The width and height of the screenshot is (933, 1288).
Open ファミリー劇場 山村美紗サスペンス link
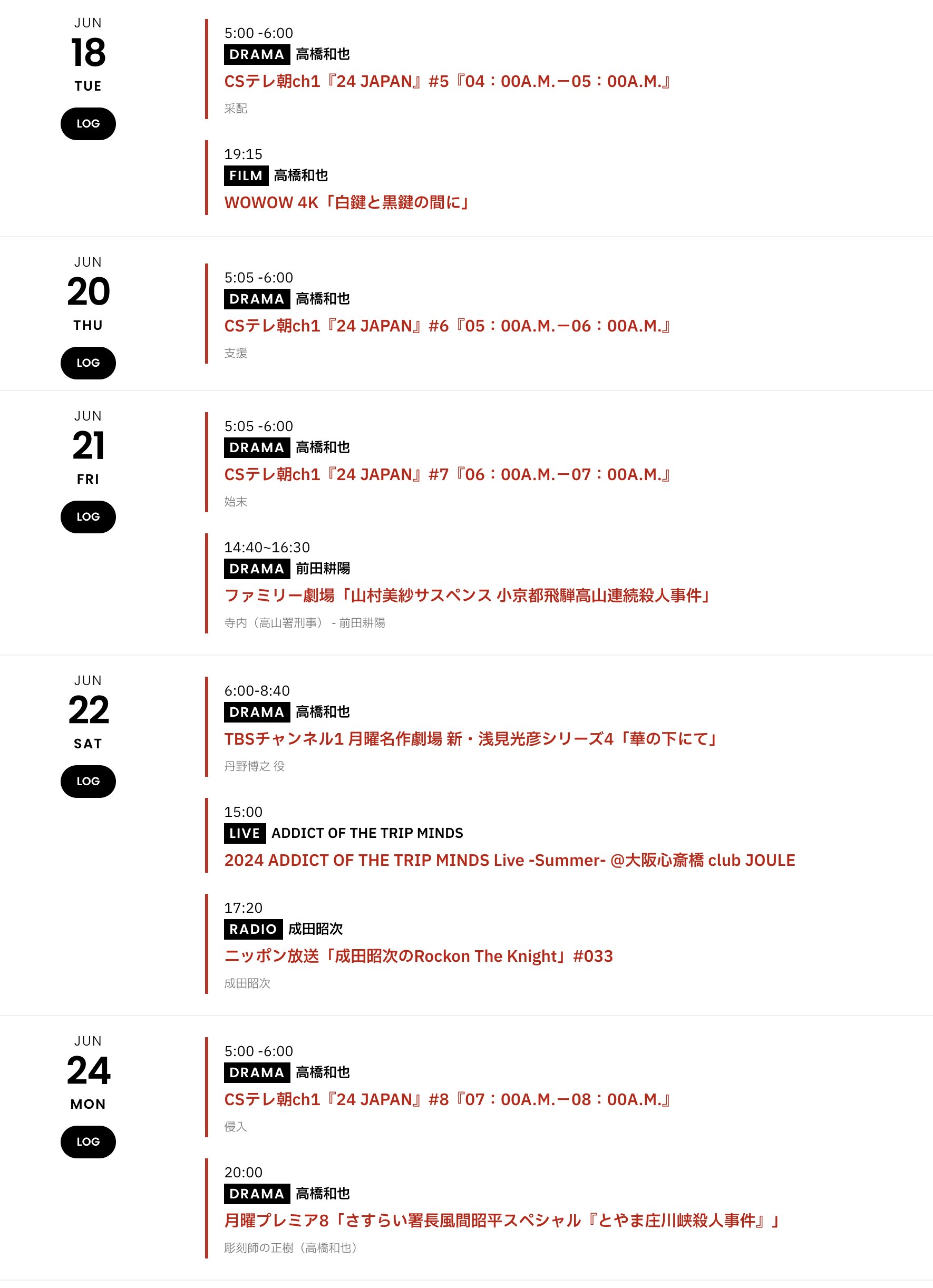(467, 596)
